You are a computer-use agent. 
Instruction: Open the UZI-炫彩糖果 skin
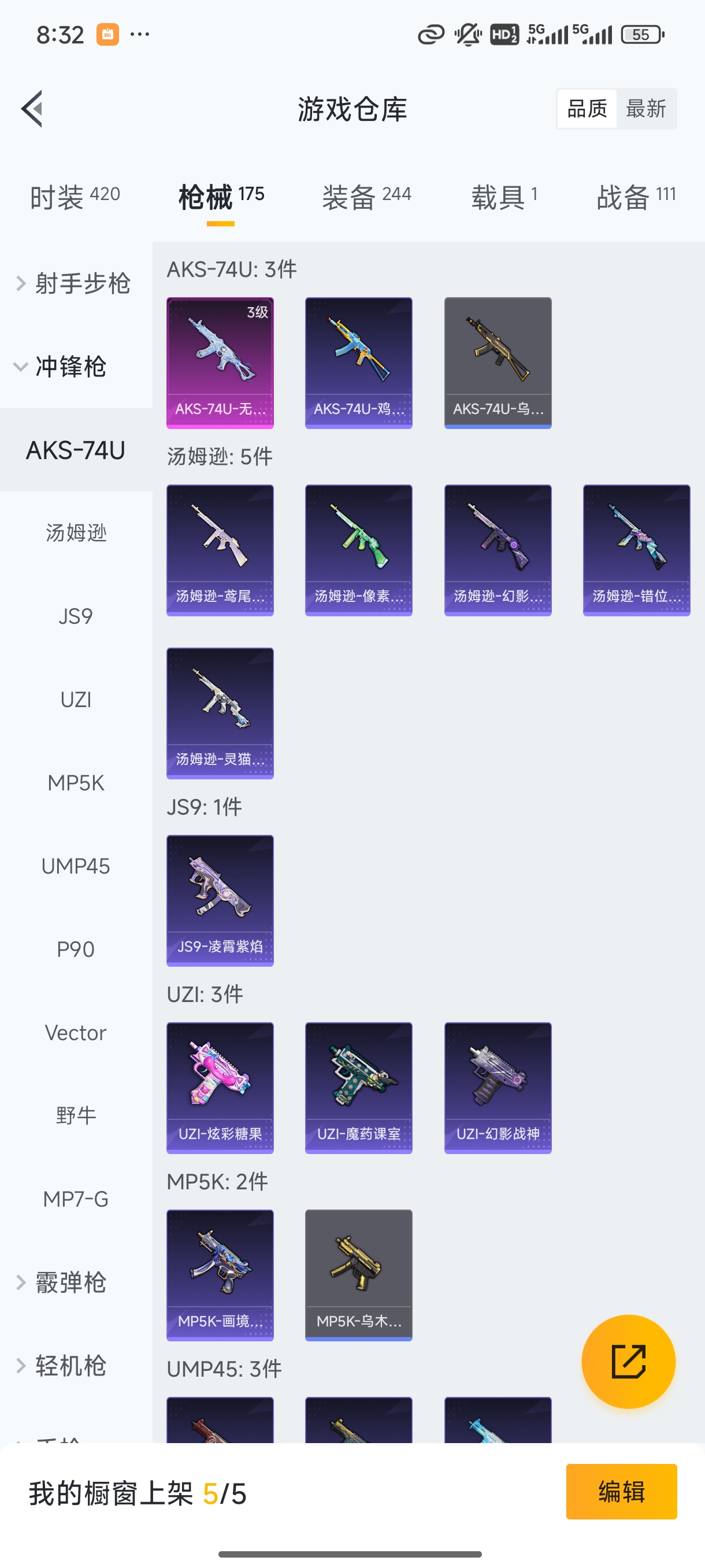220,1088
